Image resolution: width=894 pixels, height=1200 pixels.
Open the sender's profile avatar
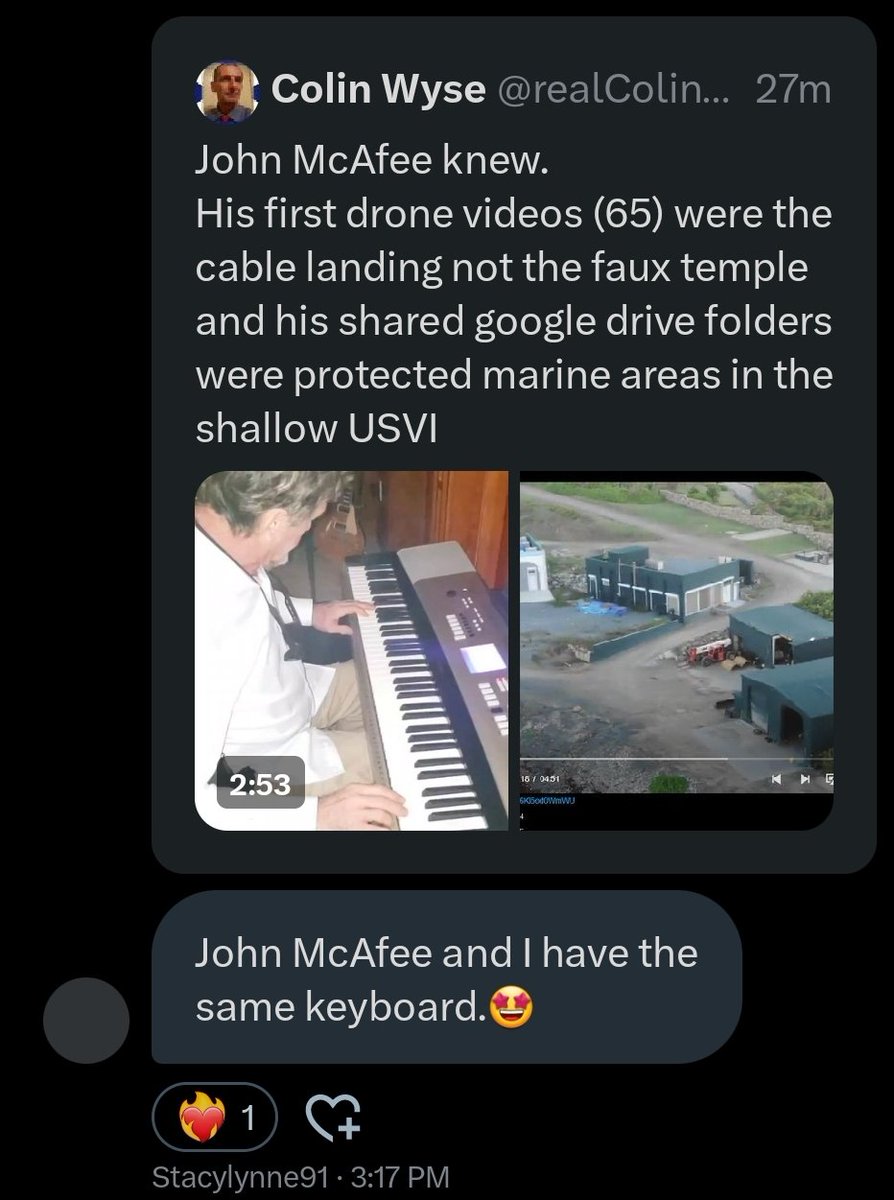pyautogui.click(x=87, y=1020)
